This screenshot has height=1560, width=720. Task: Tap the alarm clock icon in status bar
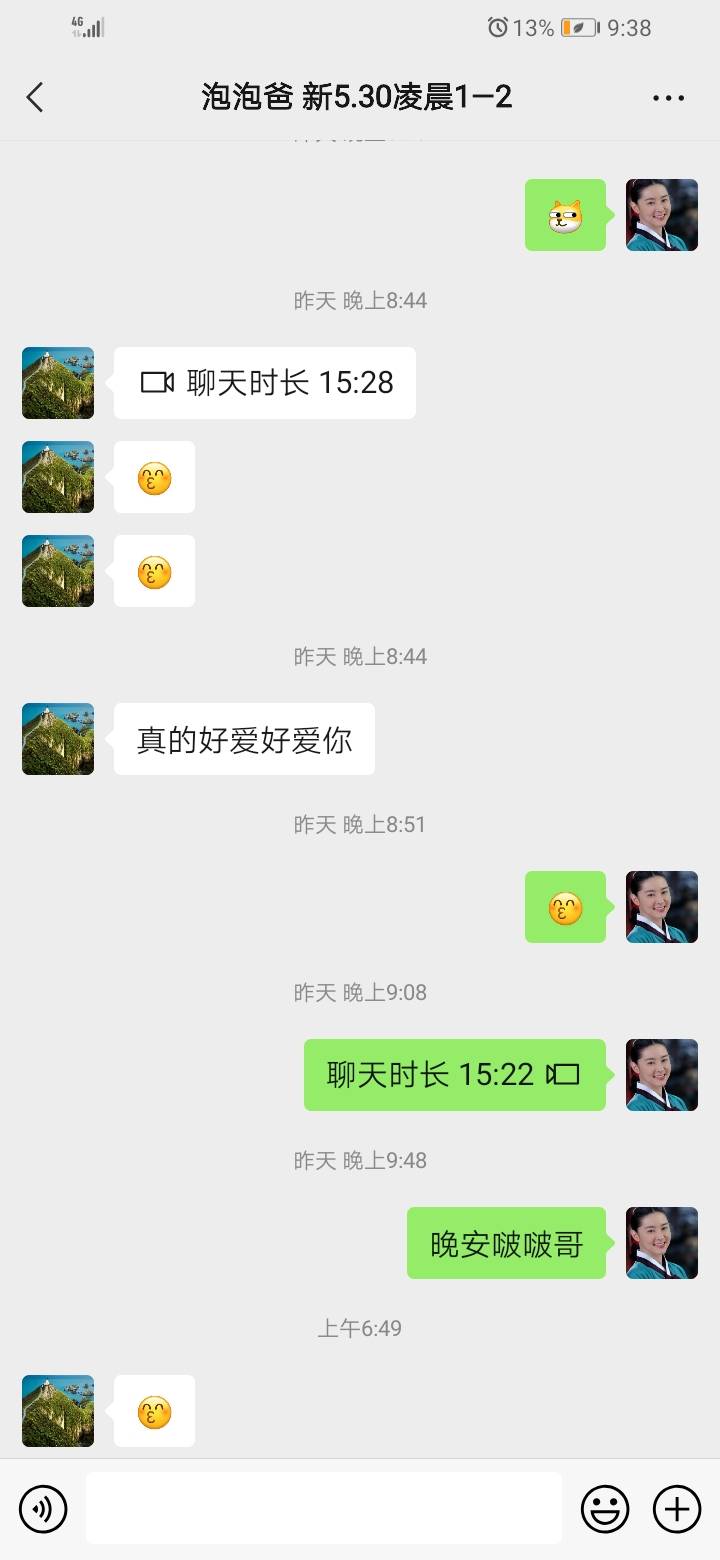coord(498,29)
